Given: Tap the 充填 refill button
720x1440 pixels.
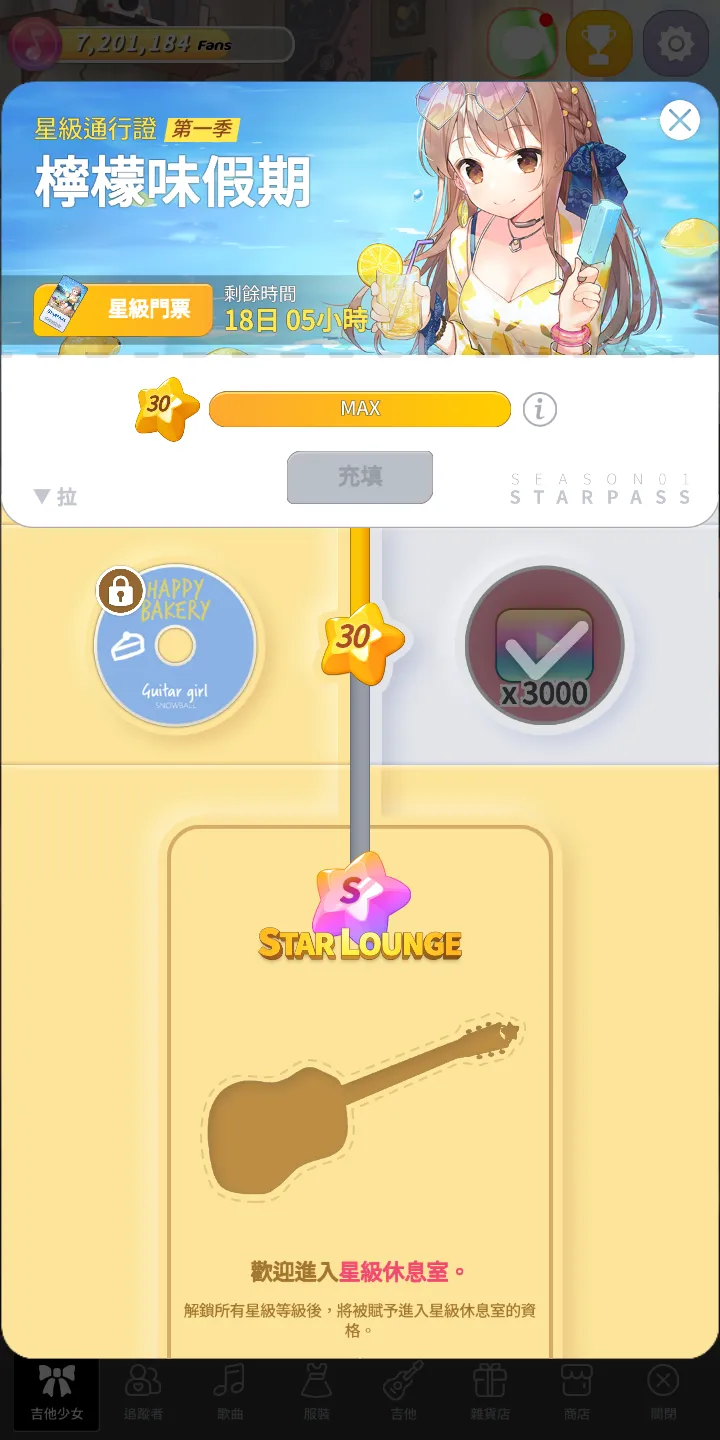Looking at the screenshot, I should 360,477.
